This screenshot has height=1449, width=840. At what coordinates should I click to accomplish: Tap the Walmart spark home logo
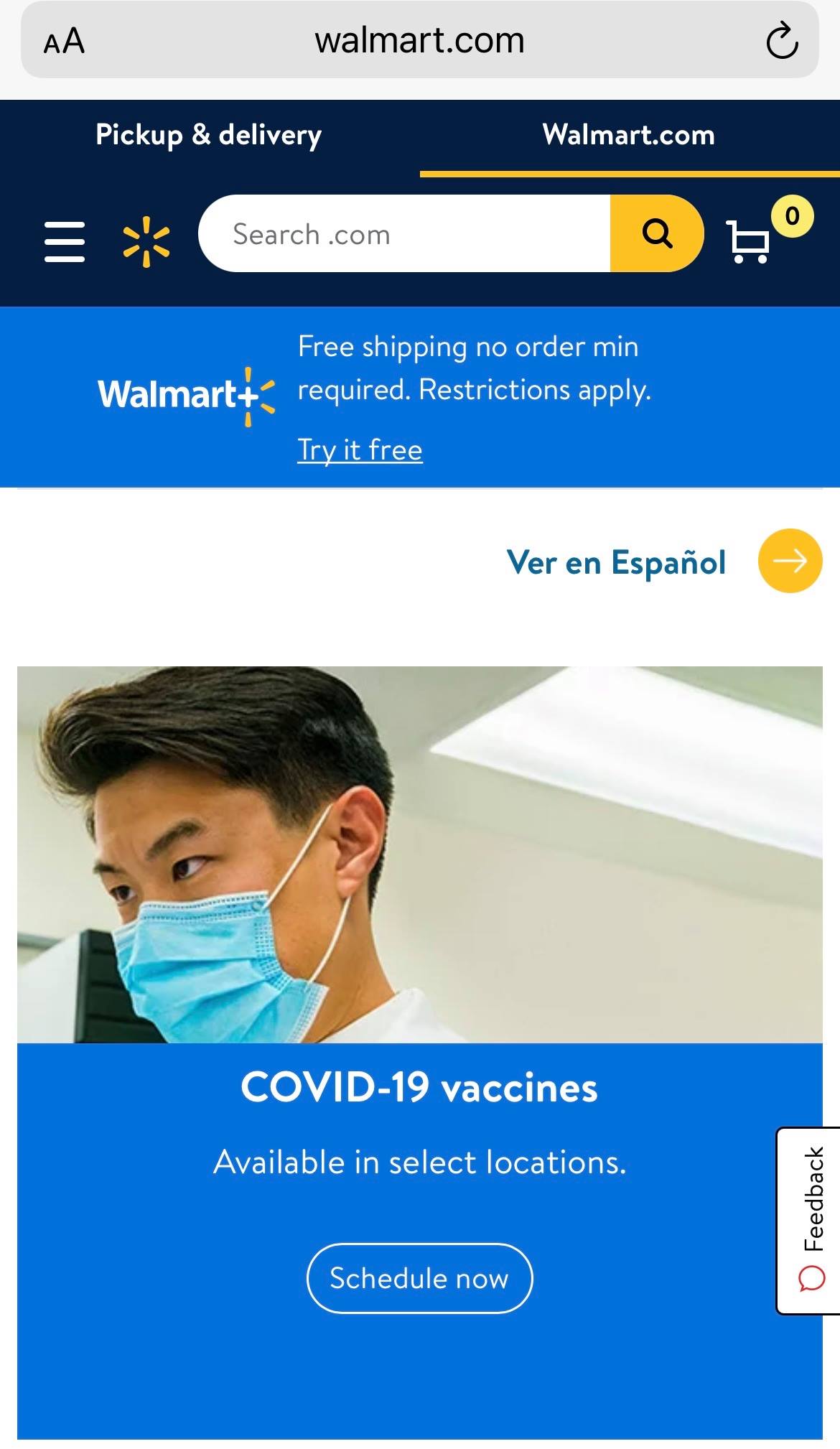click(x=146, y=241)
